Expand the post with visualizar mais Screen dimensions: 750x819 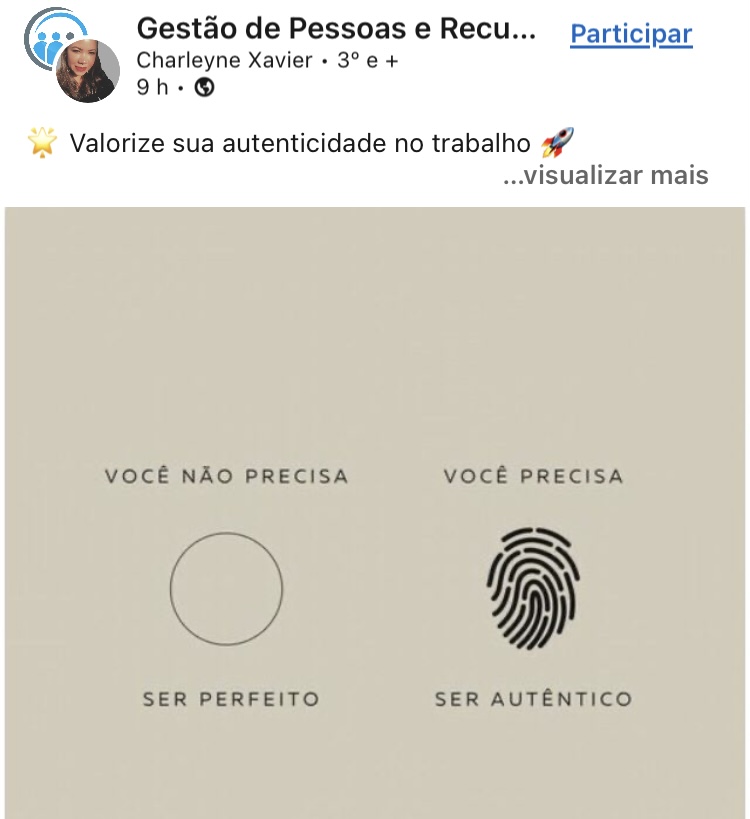(606, 176)
